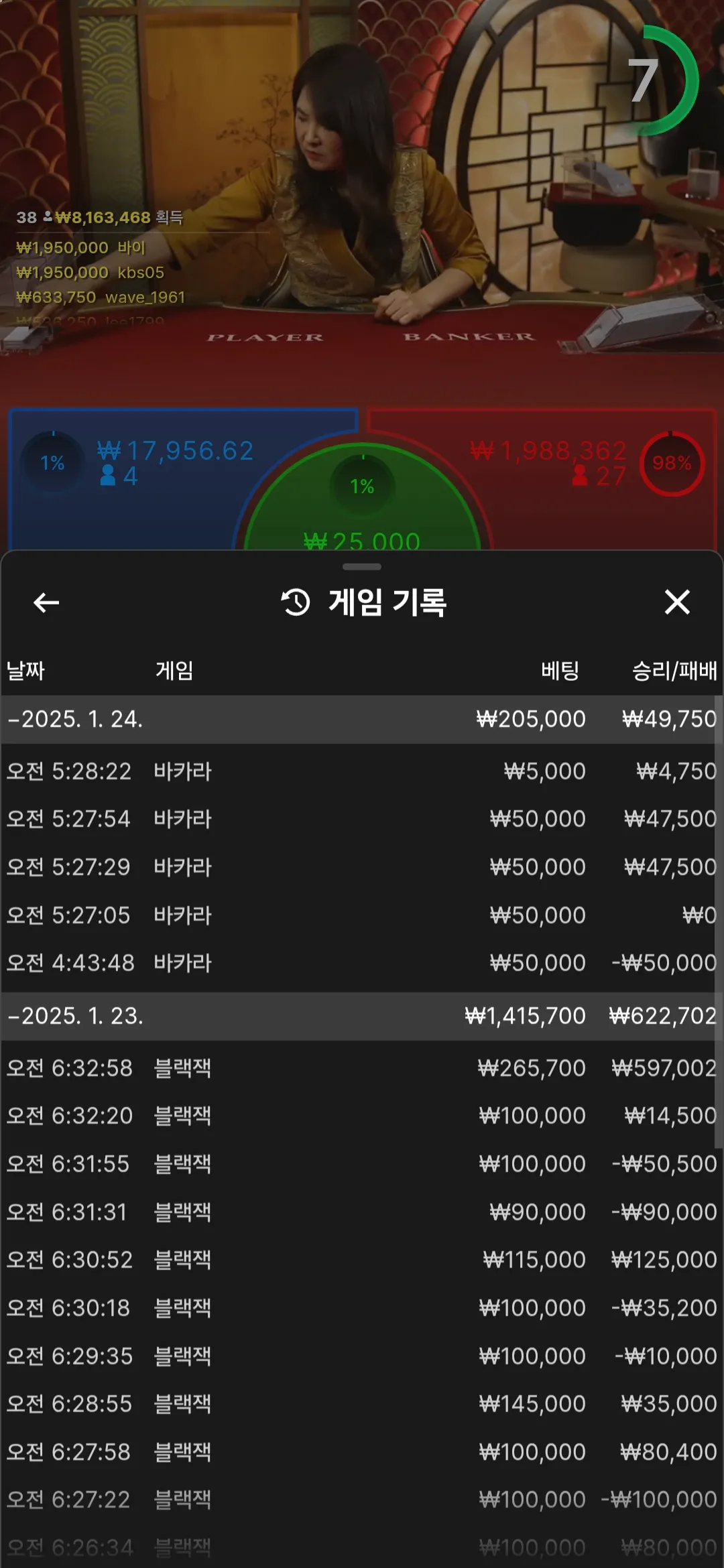
Task: Open the 오전 6:30:52 블랙잭 record
Action: point(362,1260)
